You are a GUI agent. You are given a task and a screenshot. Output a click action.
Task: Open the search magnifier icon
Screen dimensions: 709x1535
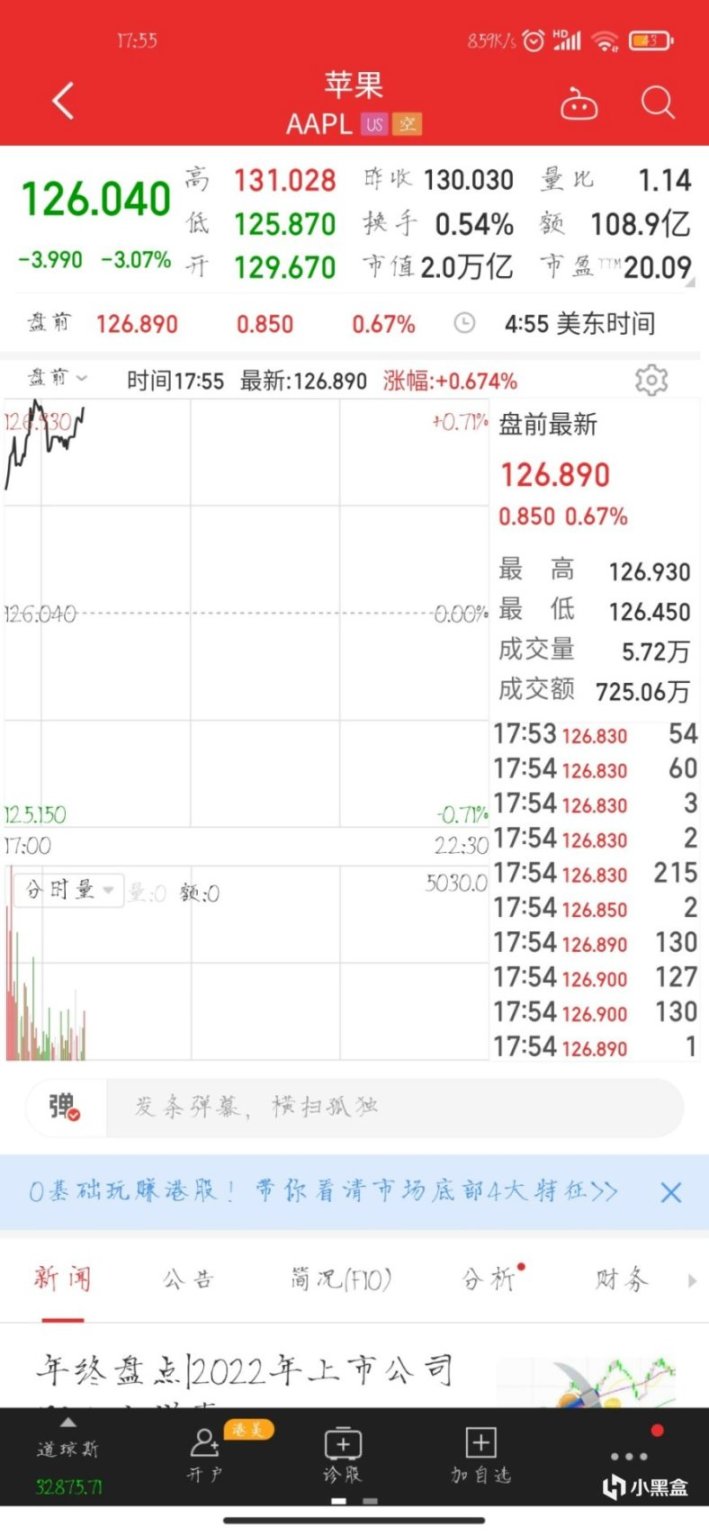pos(657,102)
